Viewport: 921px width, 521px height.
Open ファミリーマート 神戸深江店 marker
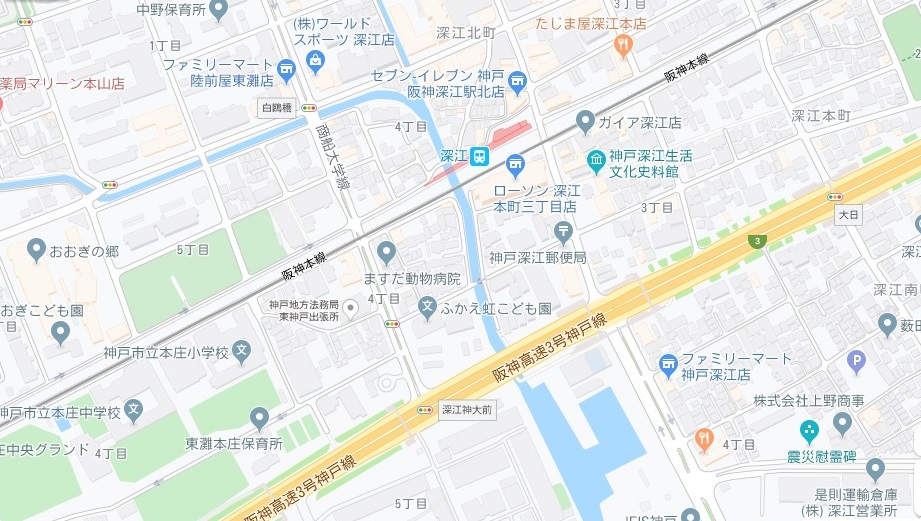coord(668,365)
